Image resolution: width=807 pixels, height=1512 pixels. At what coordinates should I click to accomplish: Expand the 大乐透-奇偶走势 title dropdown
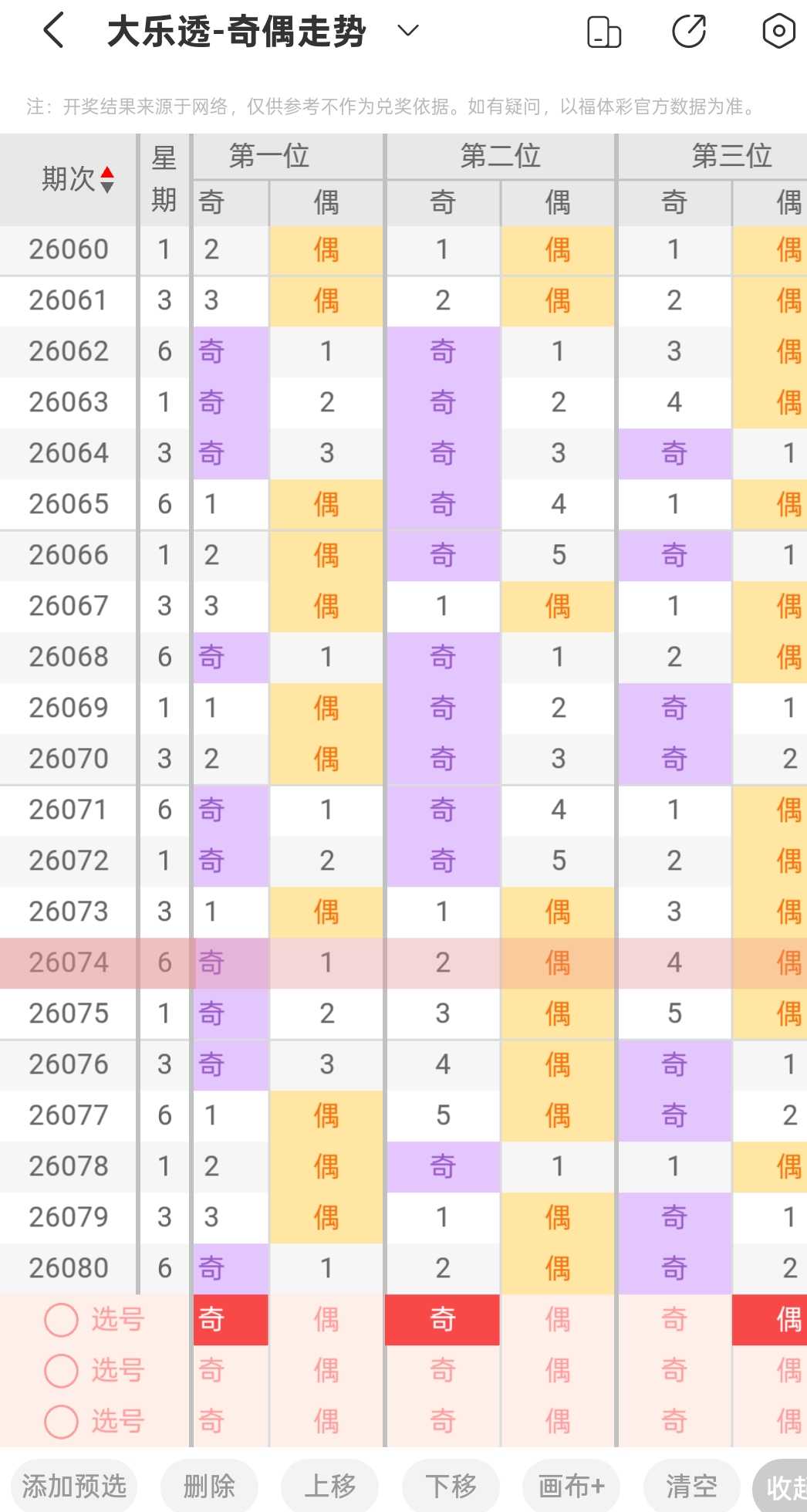tap(407, 31)
